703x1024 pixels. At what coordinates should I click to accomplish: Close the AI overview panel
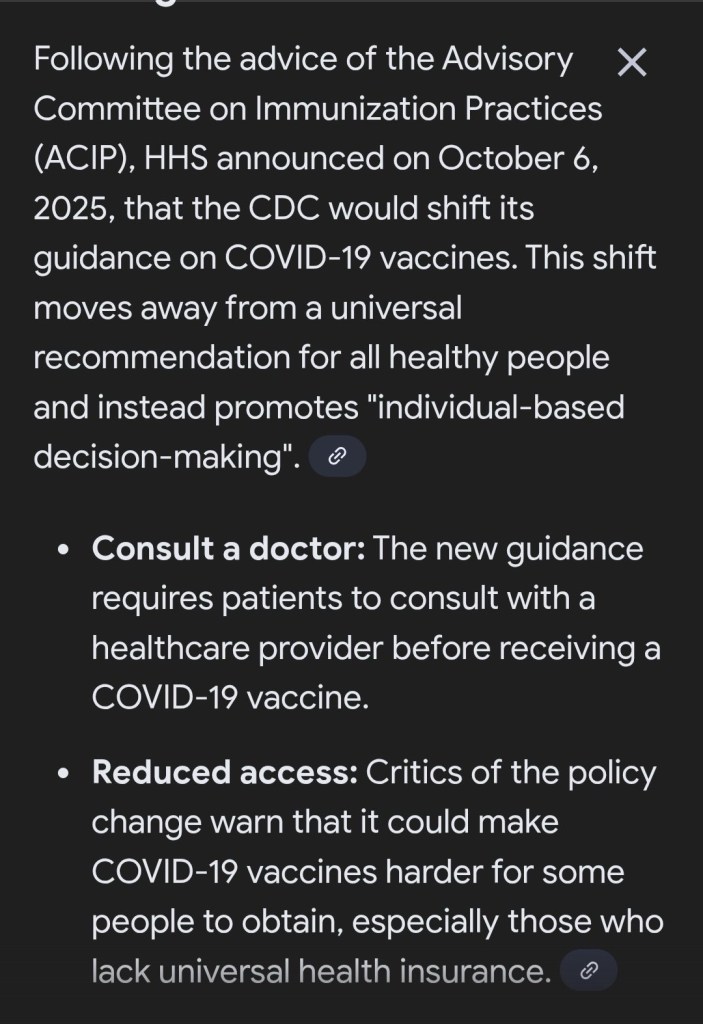coord(632,64)
